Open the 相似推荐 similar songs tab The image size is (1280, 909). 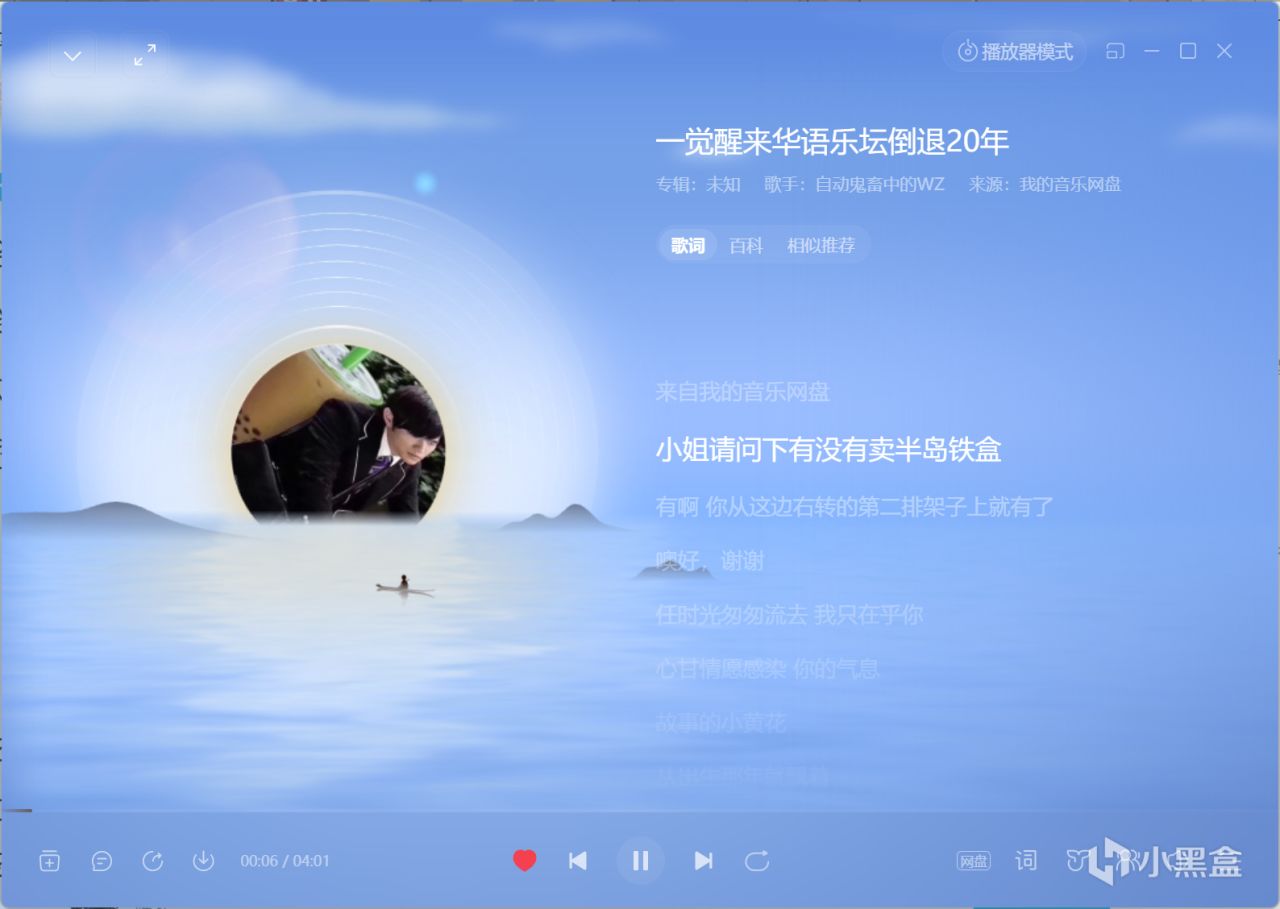(x=821, y=245)
